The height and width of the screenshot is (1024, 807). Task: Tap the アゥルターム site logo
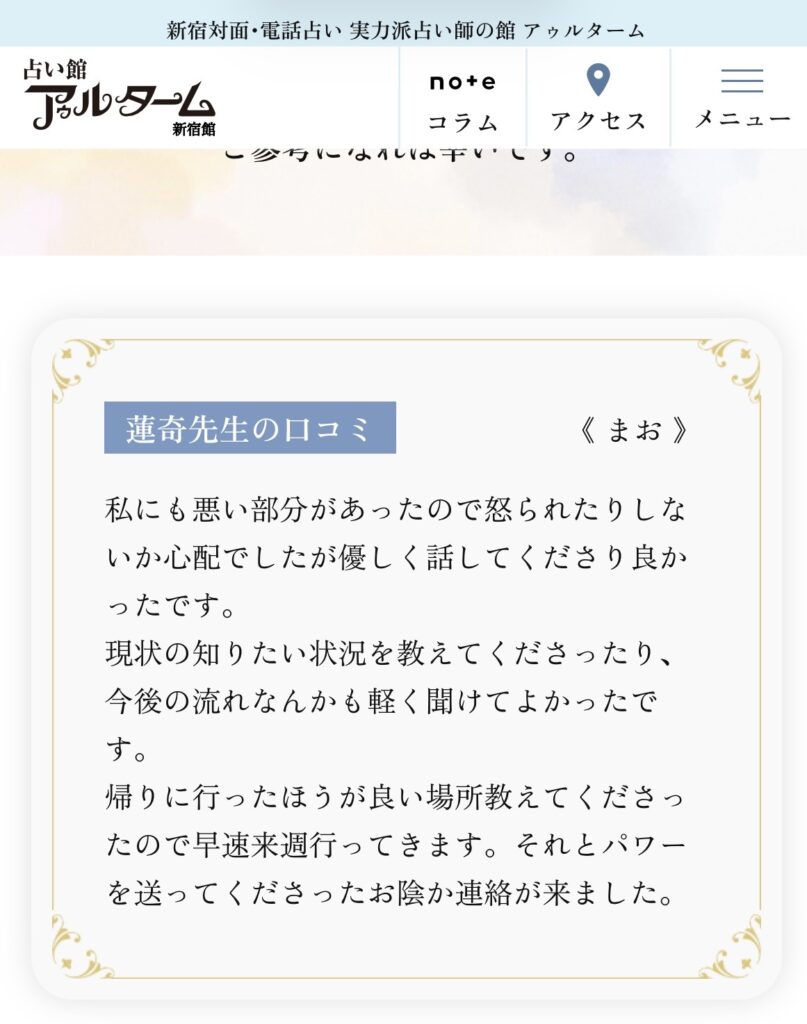[119, 97]
